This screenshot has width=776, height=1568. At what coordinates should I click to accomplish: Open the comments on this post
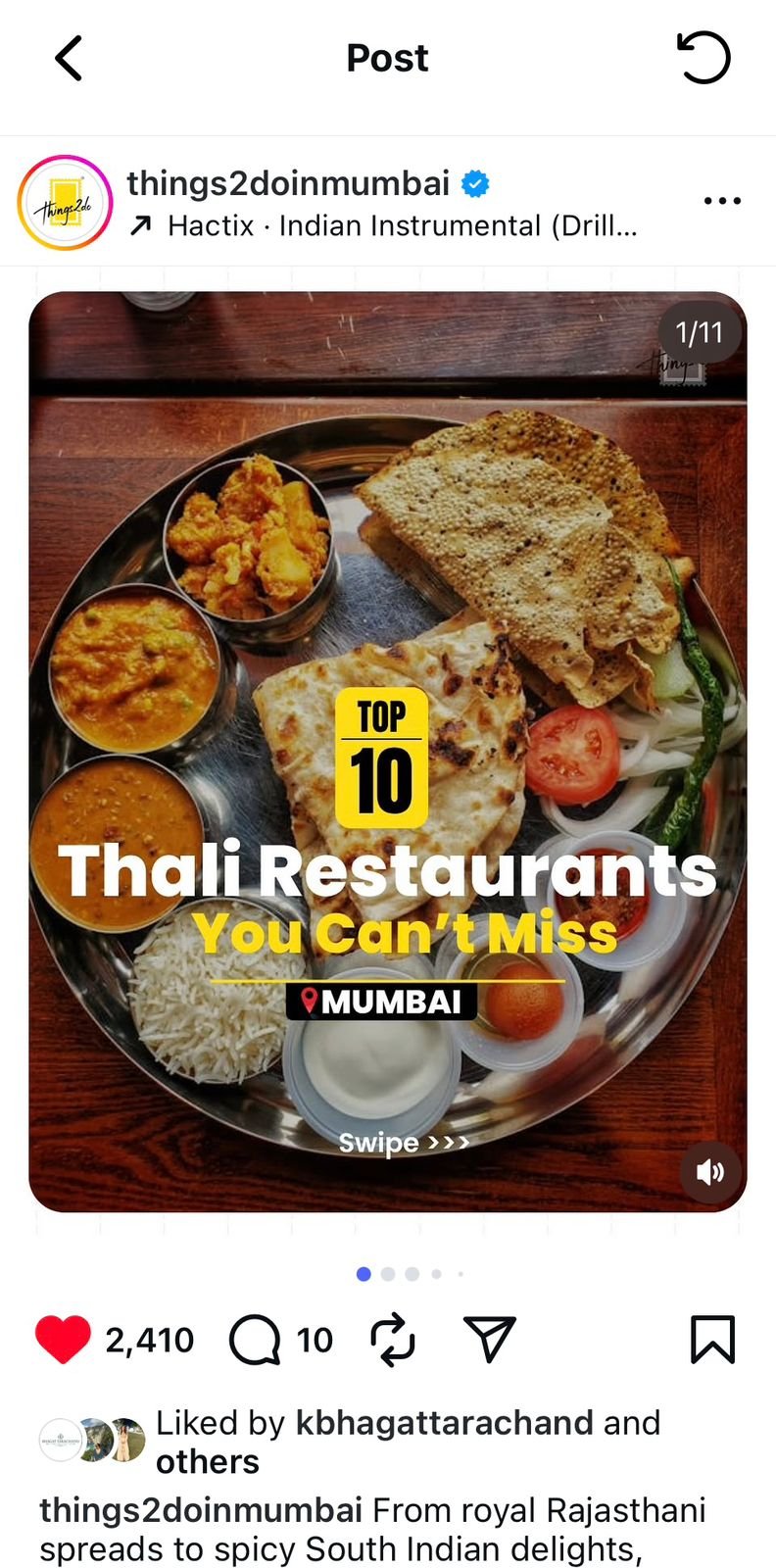coord(255,1339)
